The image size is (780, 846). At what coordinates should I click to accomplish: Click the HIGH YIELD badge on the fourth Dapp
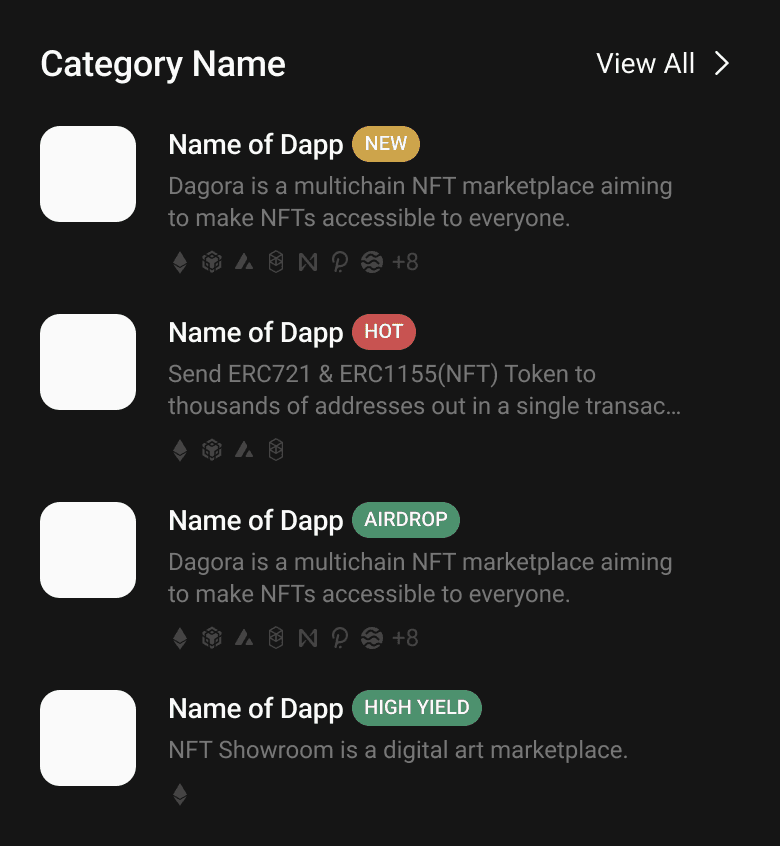pos(417,708)
